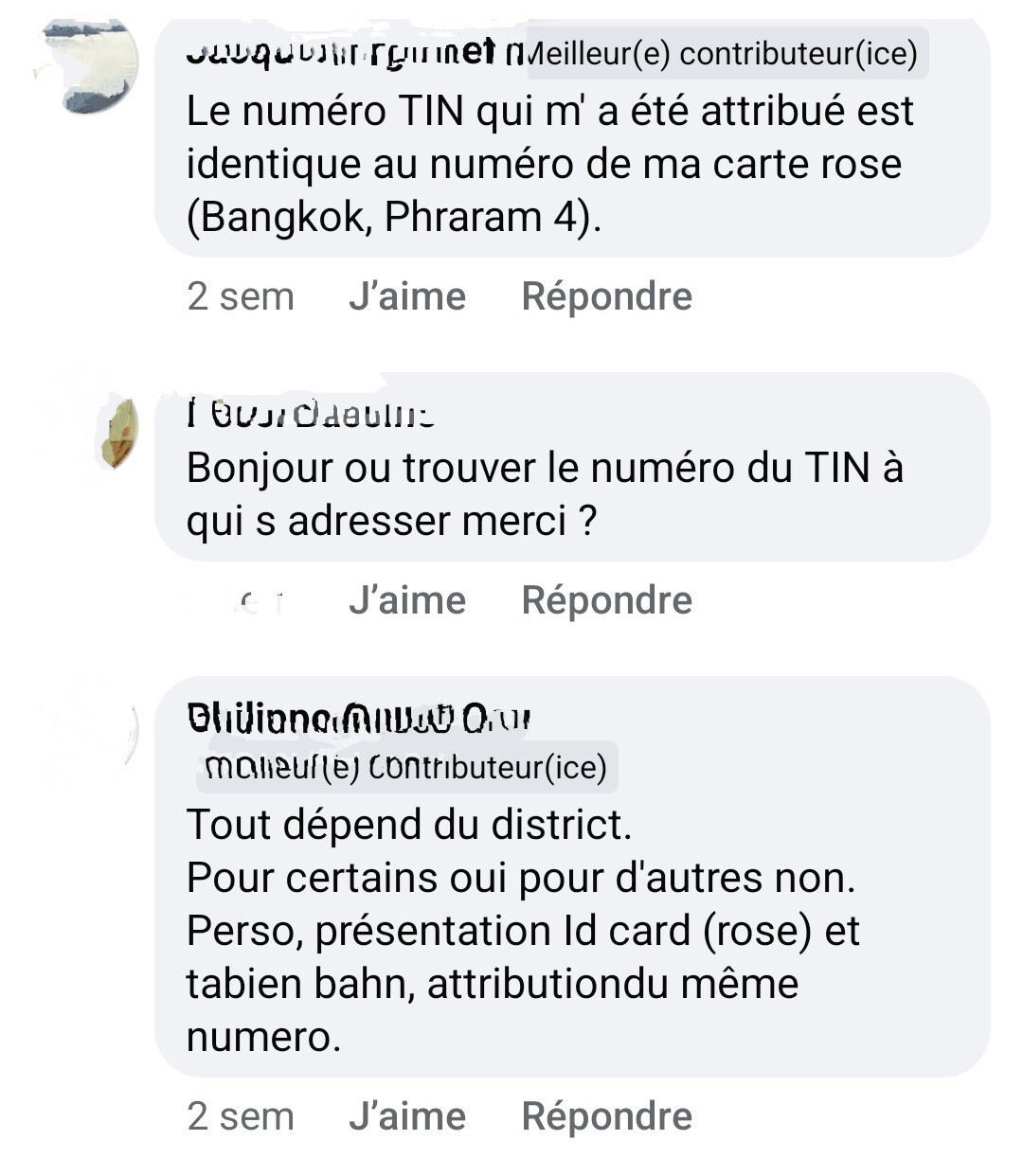This screenshot has width=1023, height=1176.
Task: Open the profile picture beside the TIN carte rose comment
Action: tap(92, 64)
